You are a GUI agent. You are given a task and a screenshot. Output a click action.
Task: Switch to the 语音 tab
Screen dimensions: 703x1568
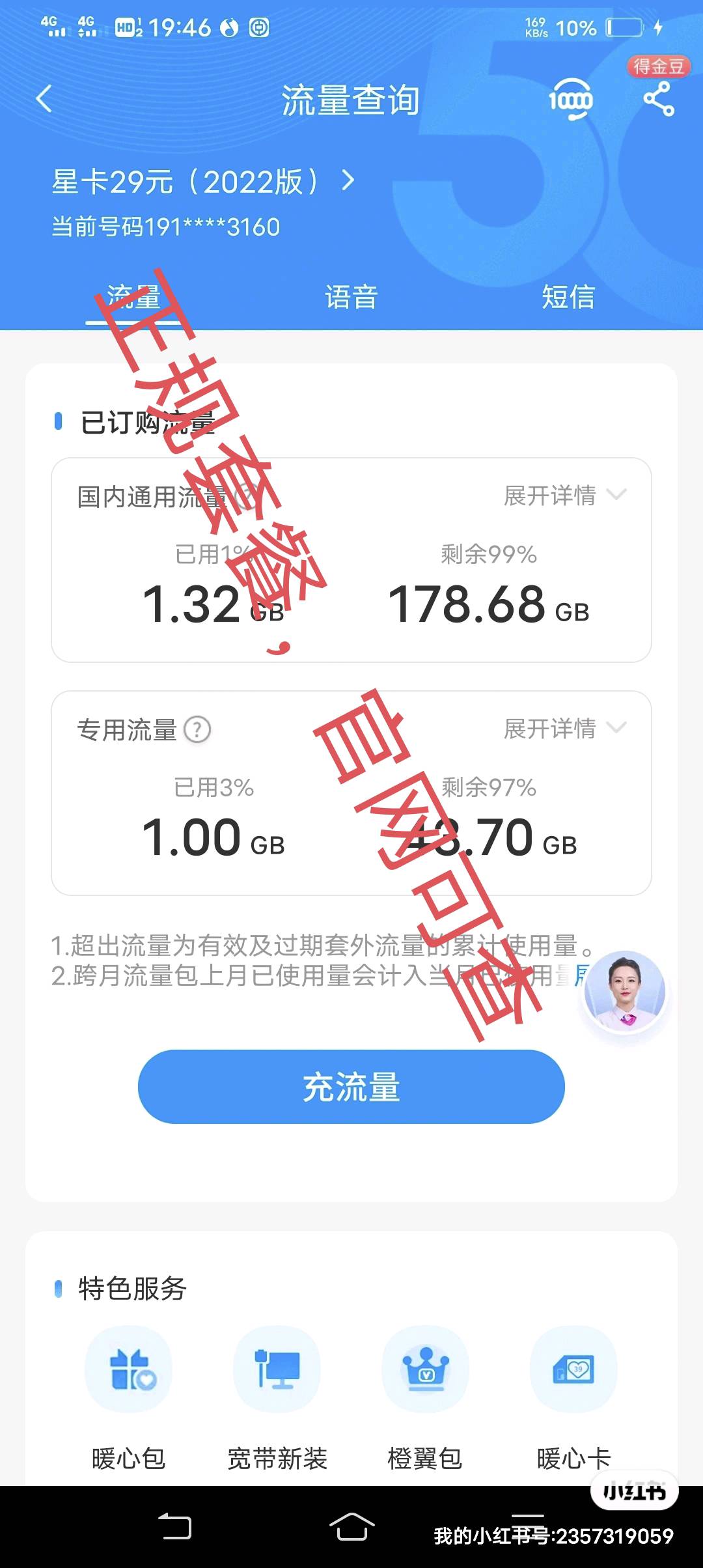click(351, 297)
